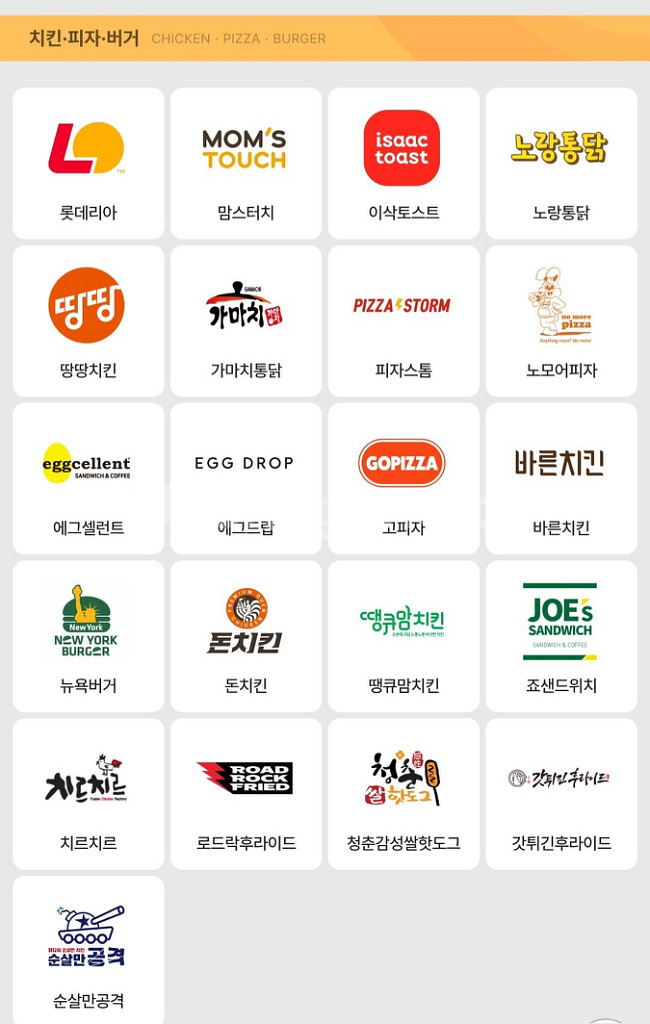Select the 맘스터치 brand card
The height and width of the screenshot is (1024, 650).
coord(246,163)
